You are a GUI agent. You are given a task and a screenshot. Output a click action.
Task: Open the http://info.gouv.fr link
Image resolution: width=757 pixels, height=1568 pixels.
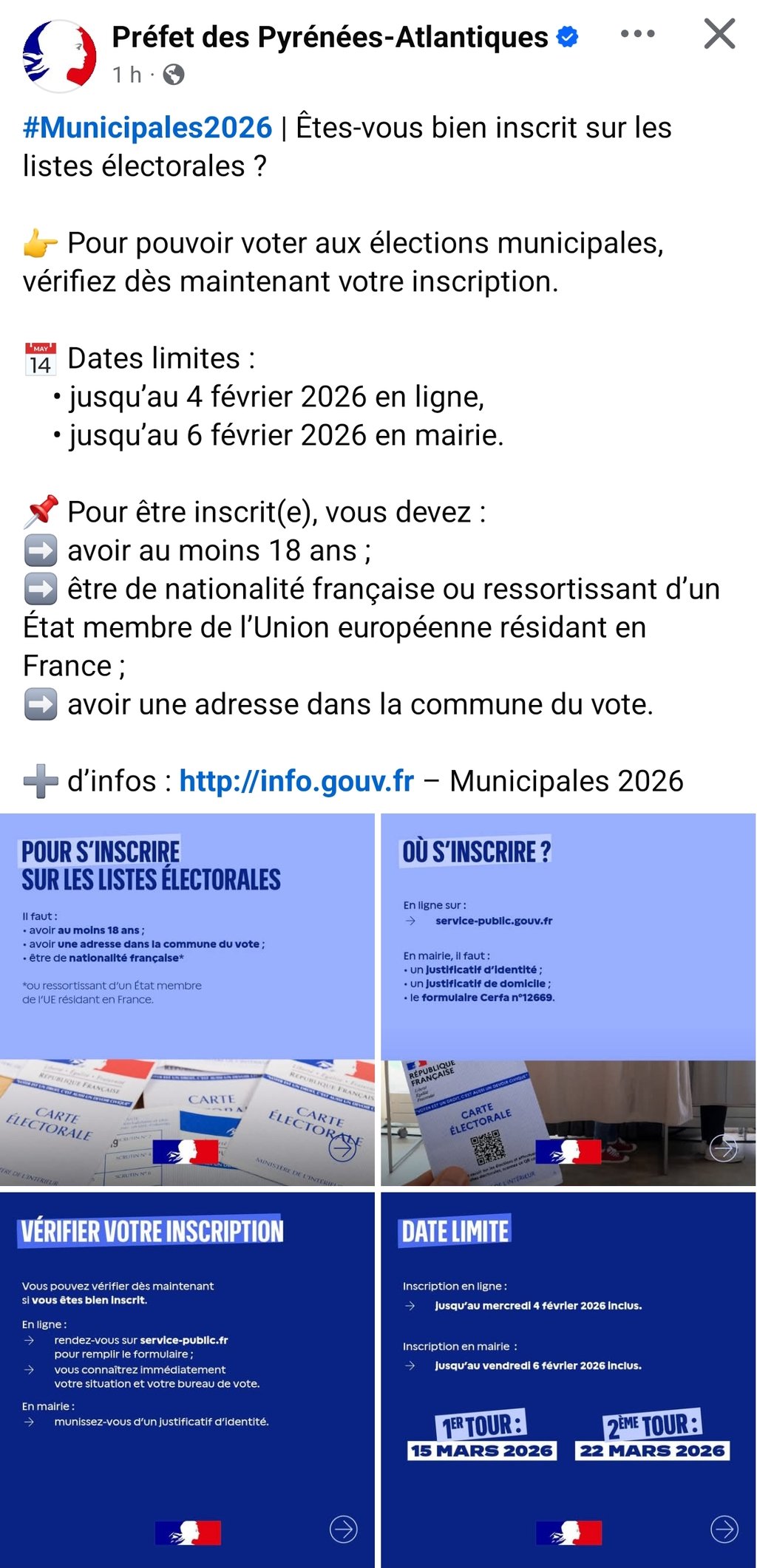(x=296, y=781)
